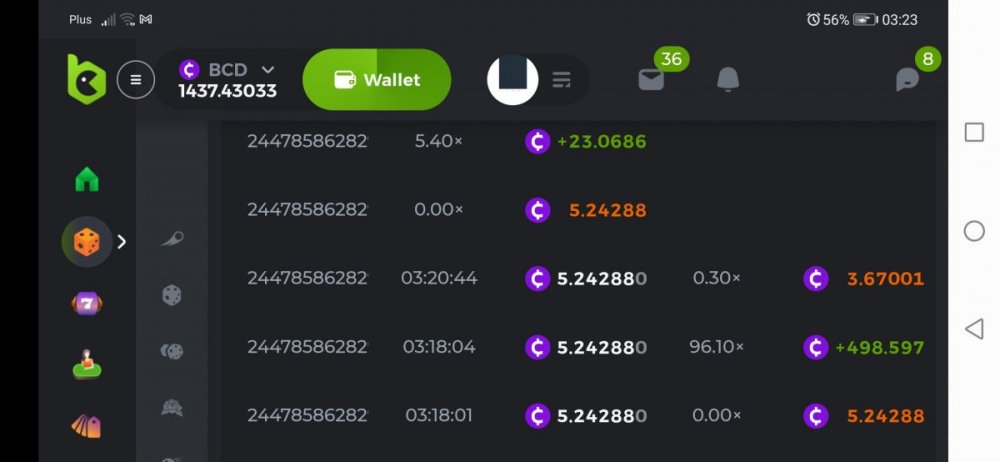Open the notifications bell

(728, 80)
